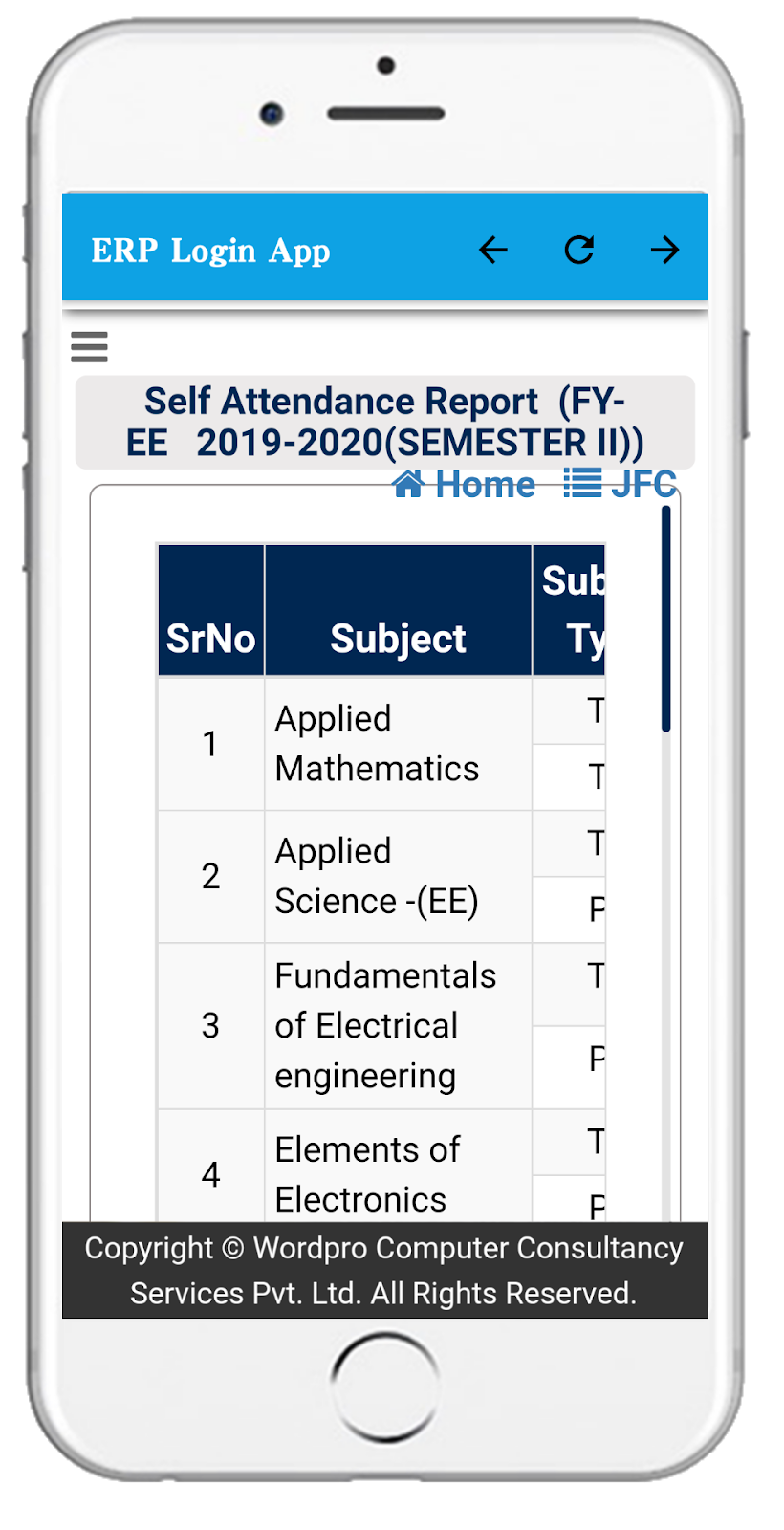784x1530 pixels.
Task: Select the Home navigation link
Action: [x=485, y=485]
